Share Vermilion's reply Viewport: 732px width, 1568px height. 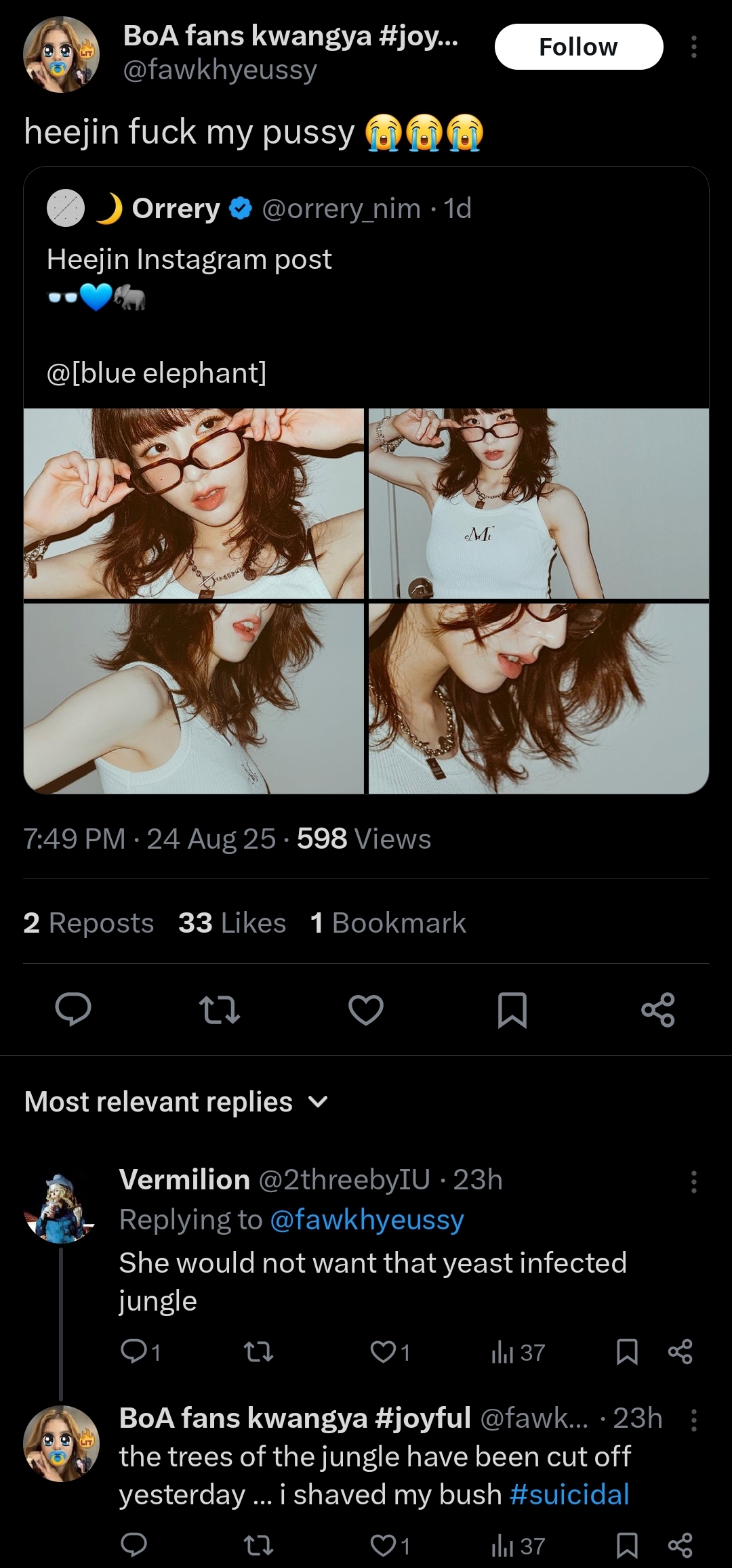[680, 1352]
